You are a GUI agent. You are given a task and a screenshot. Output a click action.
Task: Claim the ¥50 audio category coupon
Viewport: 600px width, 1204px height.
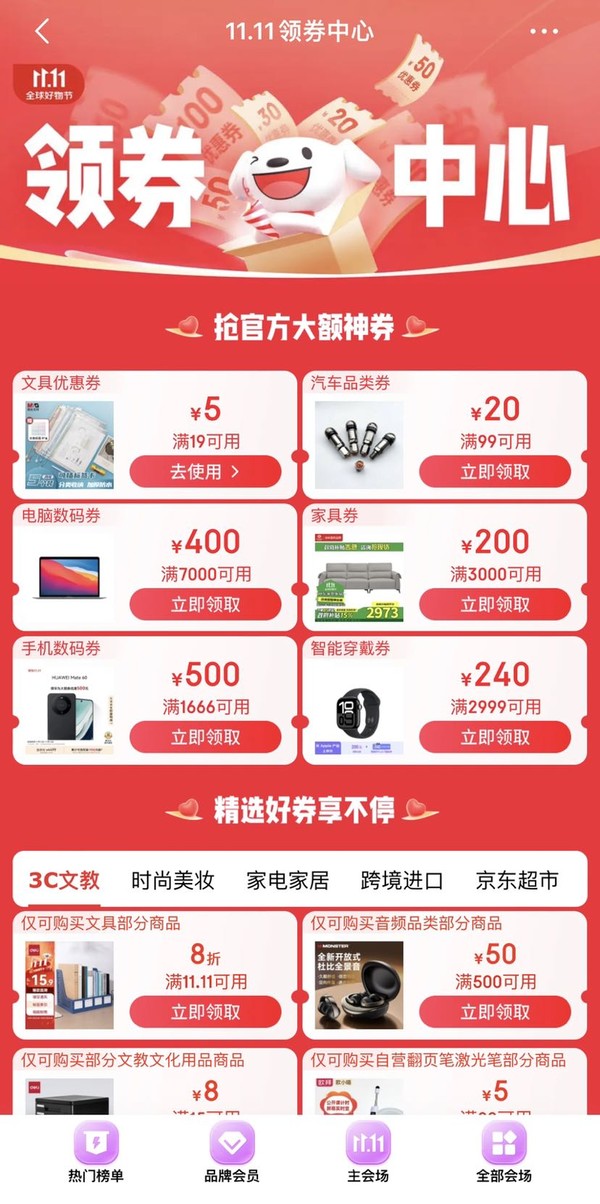[495, 1012]
